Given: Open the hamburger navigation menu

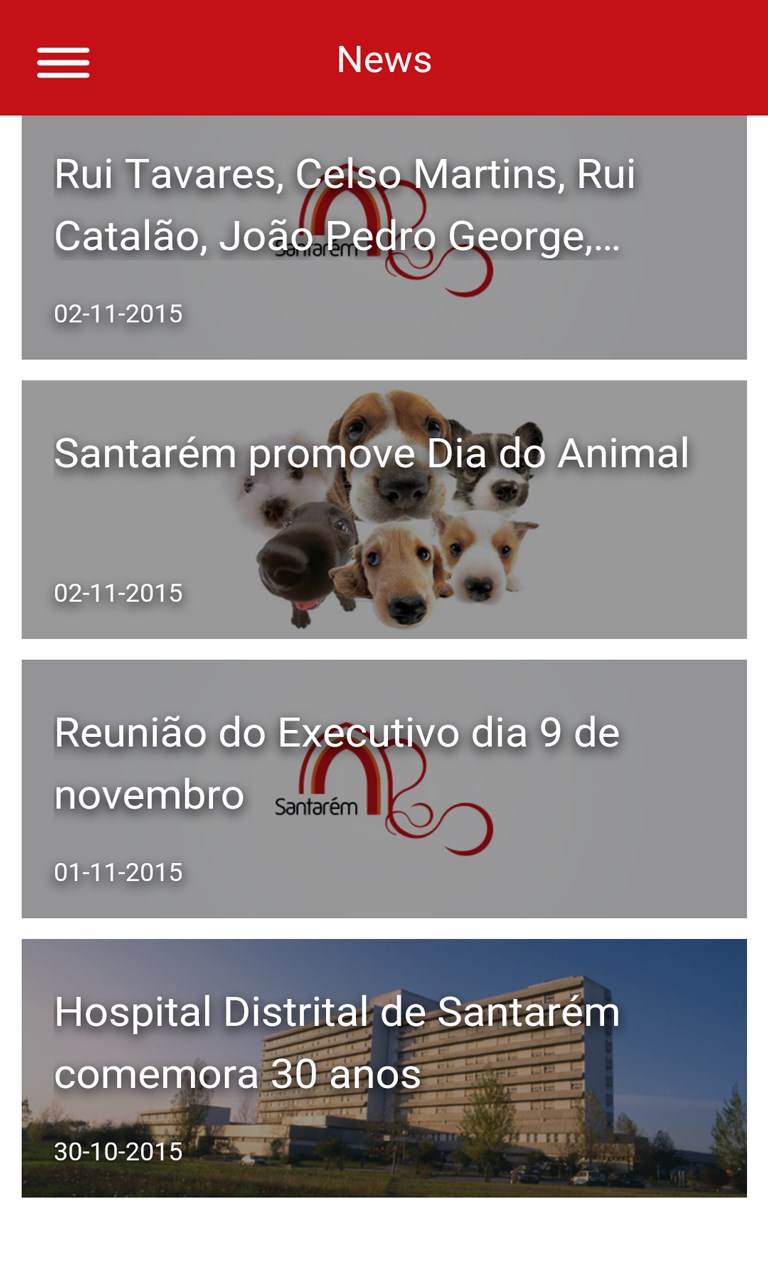Looking at the screenshot, I should [63, 62].
